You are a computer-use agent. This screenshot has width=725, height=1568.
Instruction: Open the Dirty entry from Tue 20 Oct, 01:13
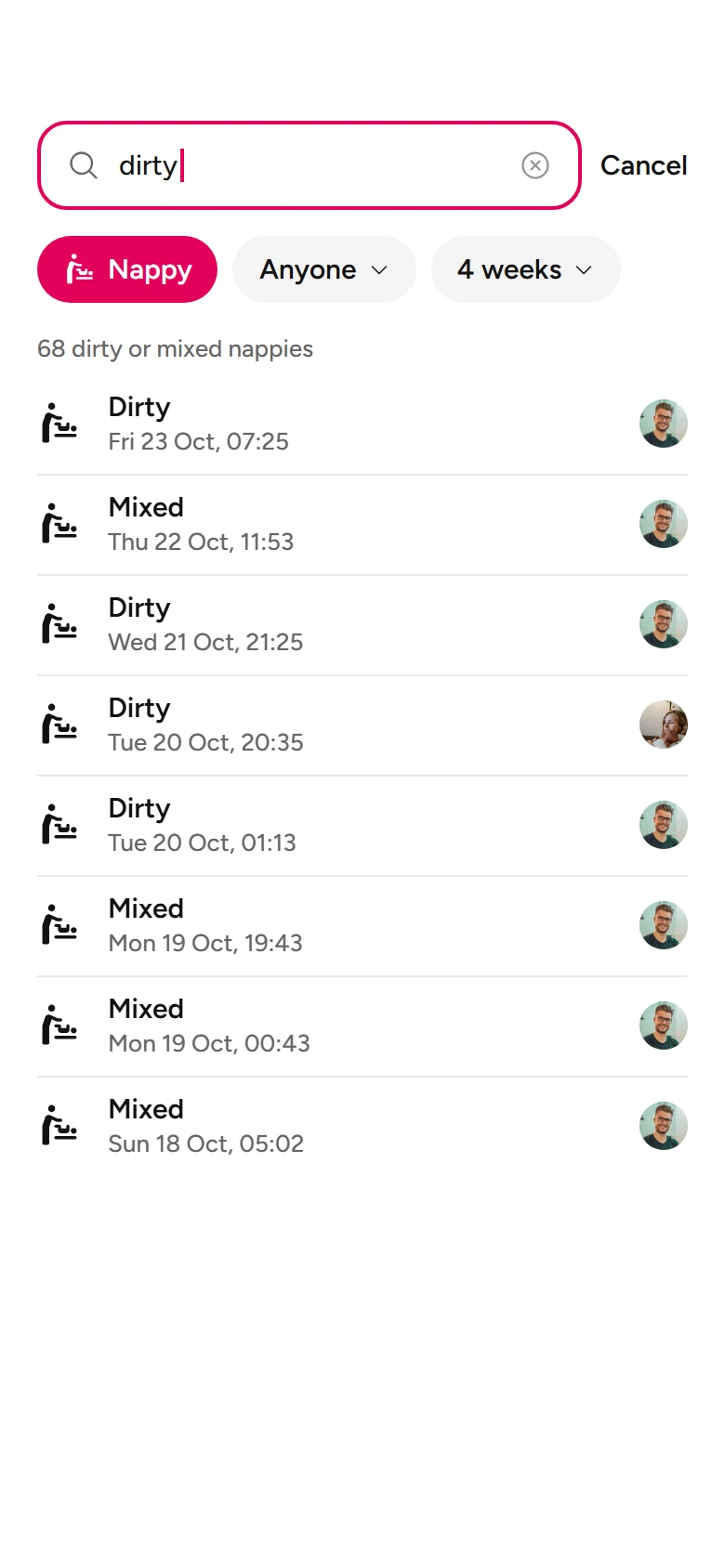362,826
